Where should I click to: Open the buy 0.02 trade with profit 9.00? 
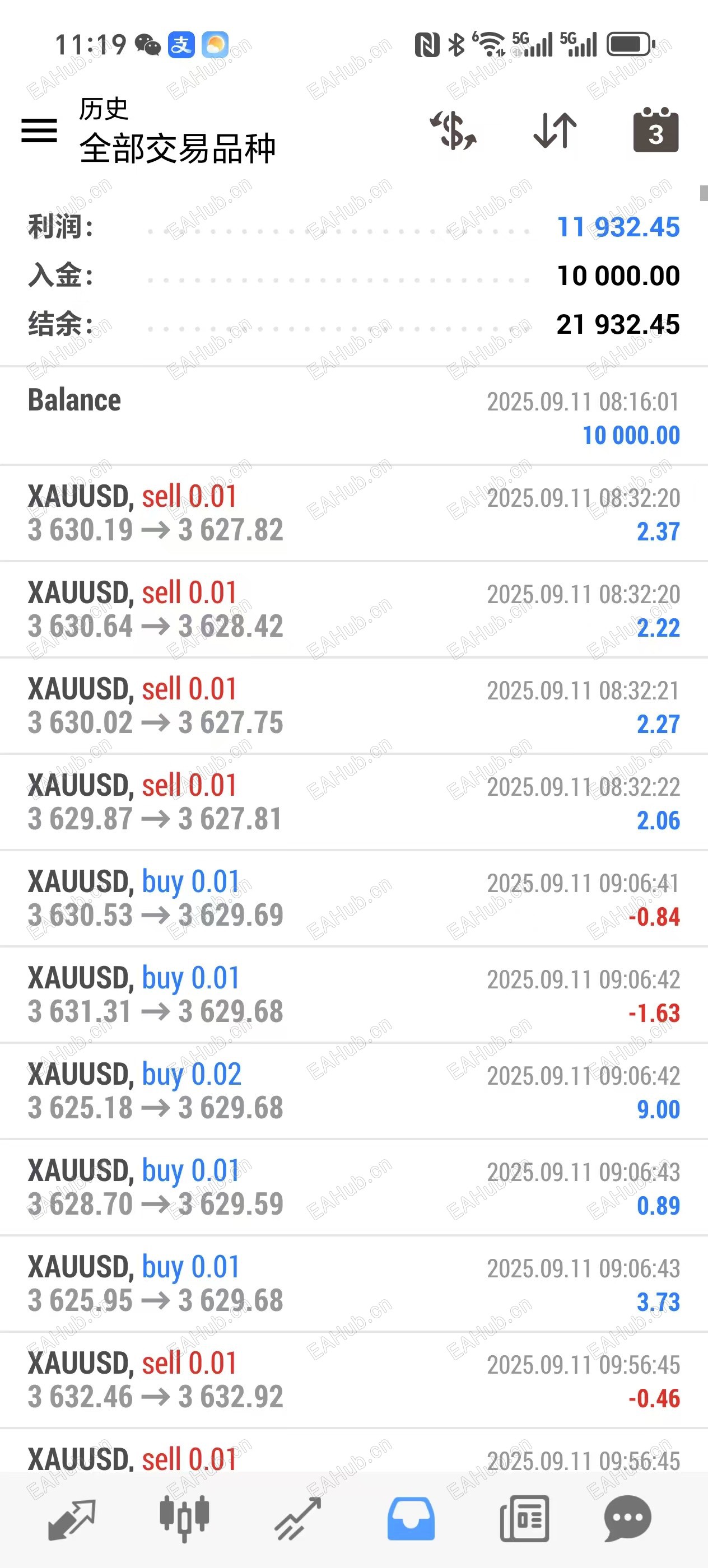(353, 1091)
